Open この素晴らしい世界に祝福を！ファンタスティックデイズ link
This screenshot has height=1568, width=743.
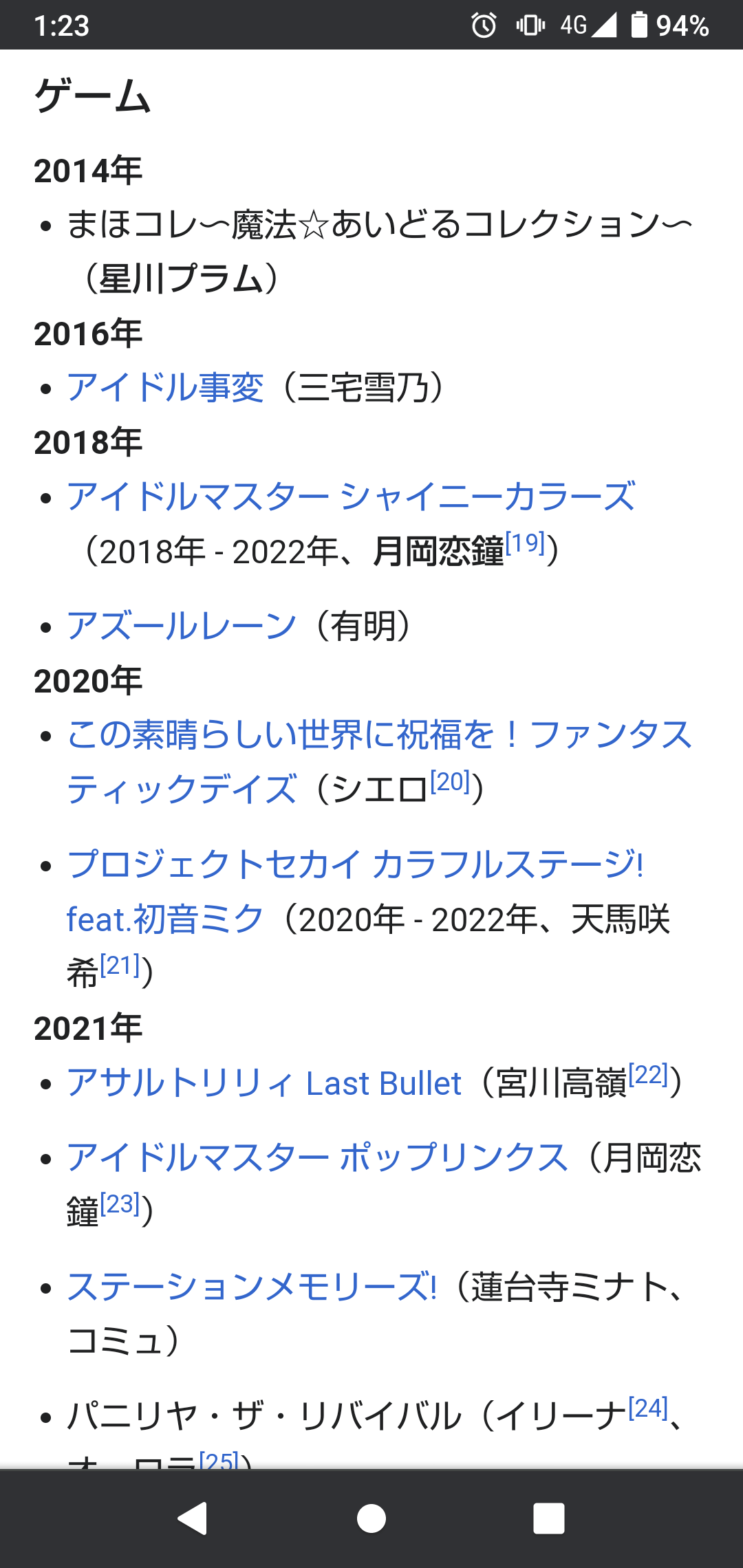click(x=378, y=734)
